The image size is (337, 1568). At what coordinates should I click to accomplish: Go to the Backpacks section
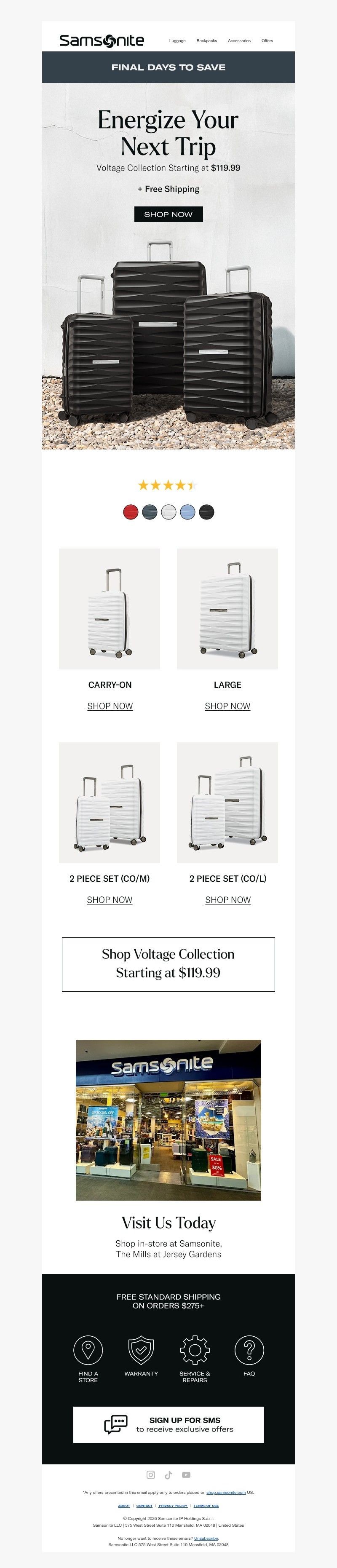(206, 41)
